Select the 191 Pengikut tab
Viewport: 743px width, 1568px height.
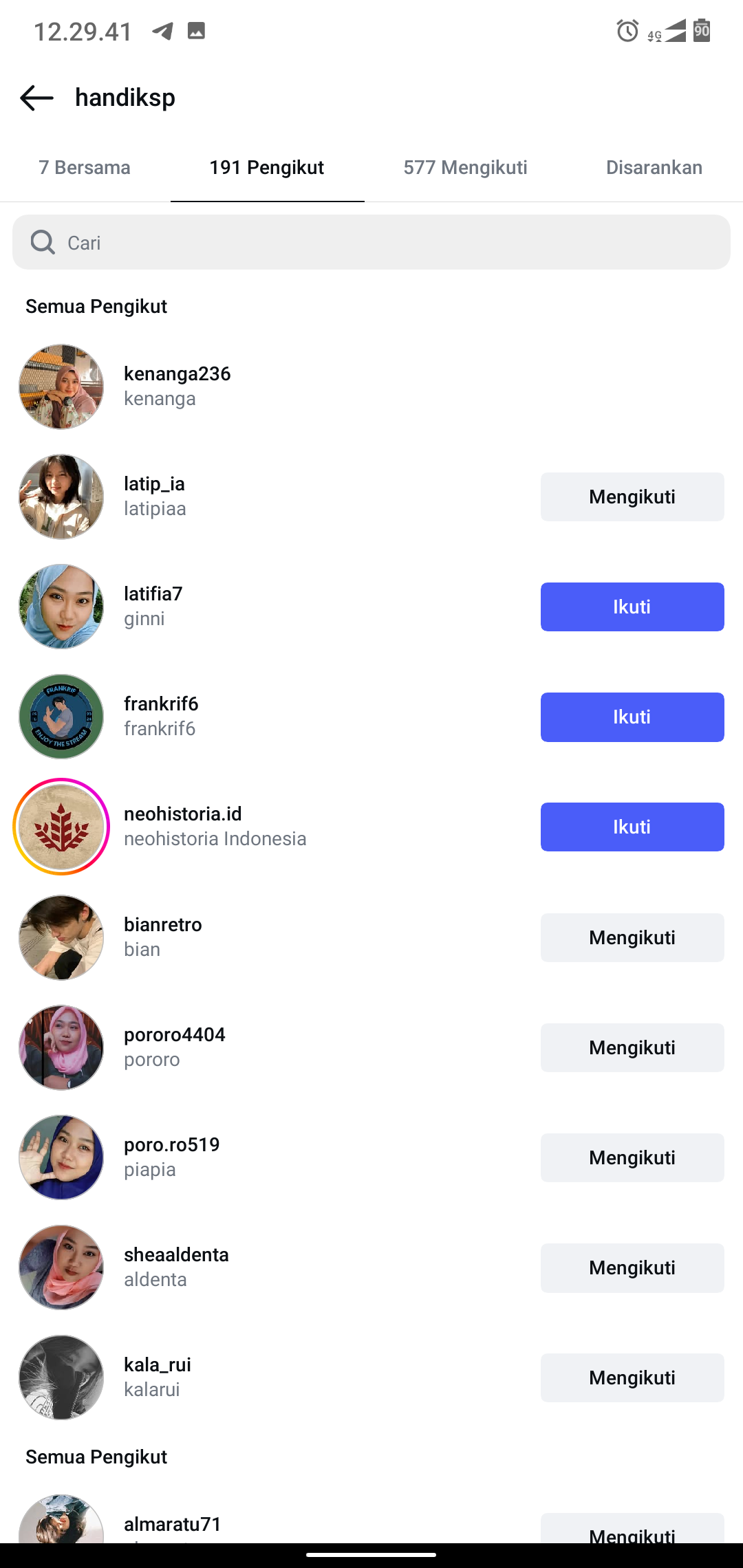click(267, 168)
